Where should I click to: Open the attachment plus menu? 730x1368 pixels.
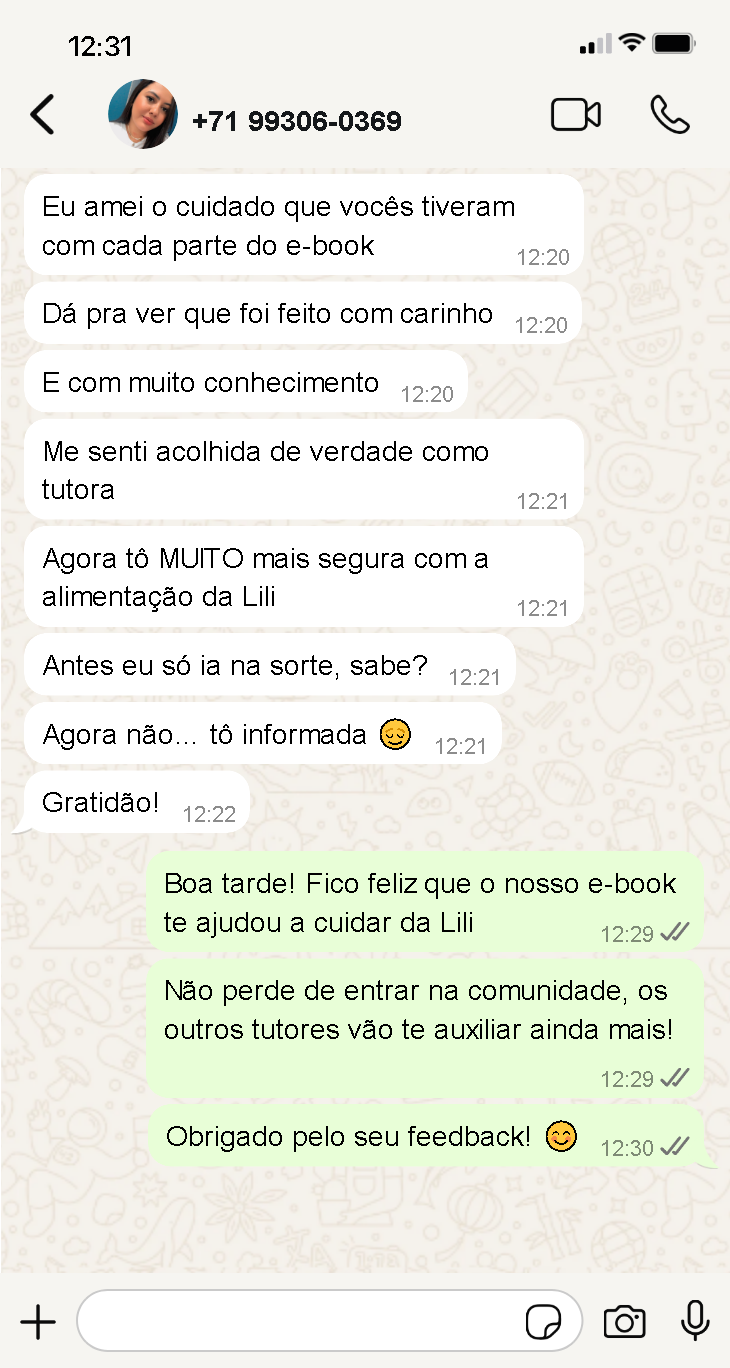pyautogui.click(x=38, y=1322)
